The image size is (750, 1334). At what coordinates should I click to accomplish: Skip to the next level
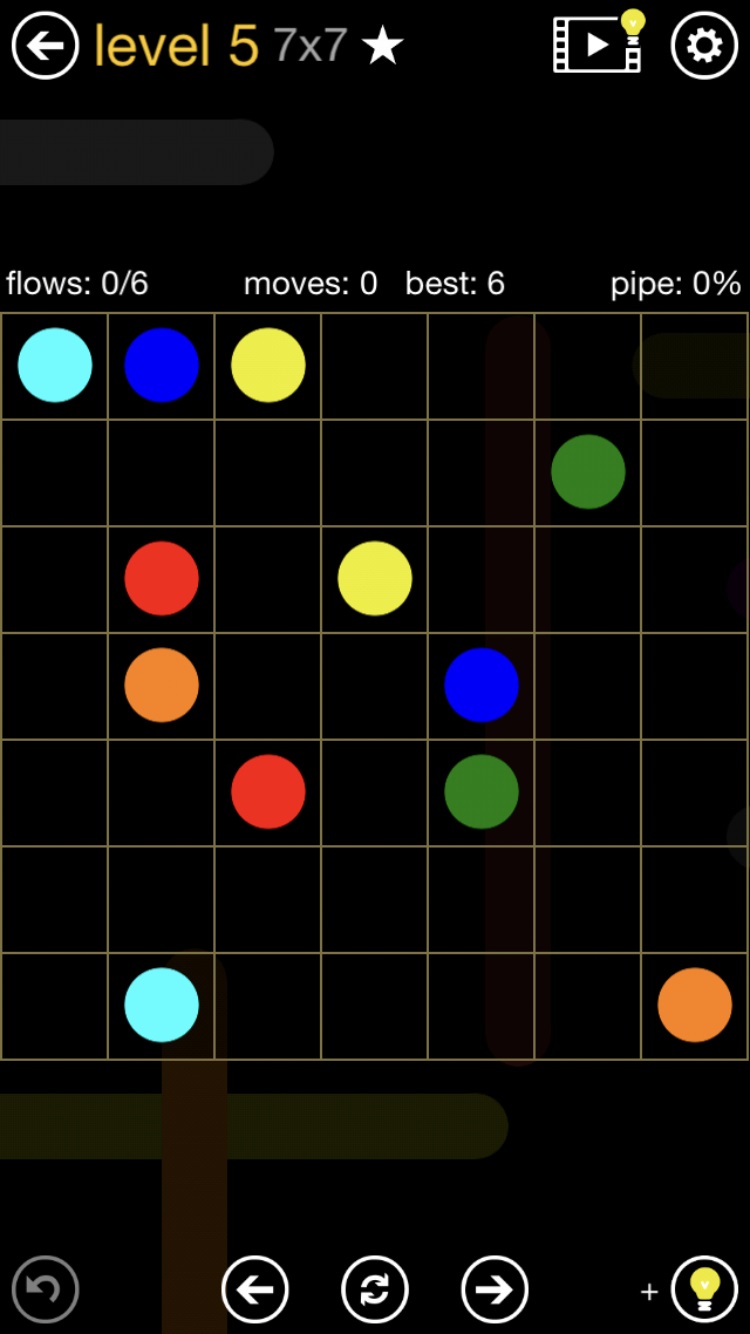(x=494, y=1289)
